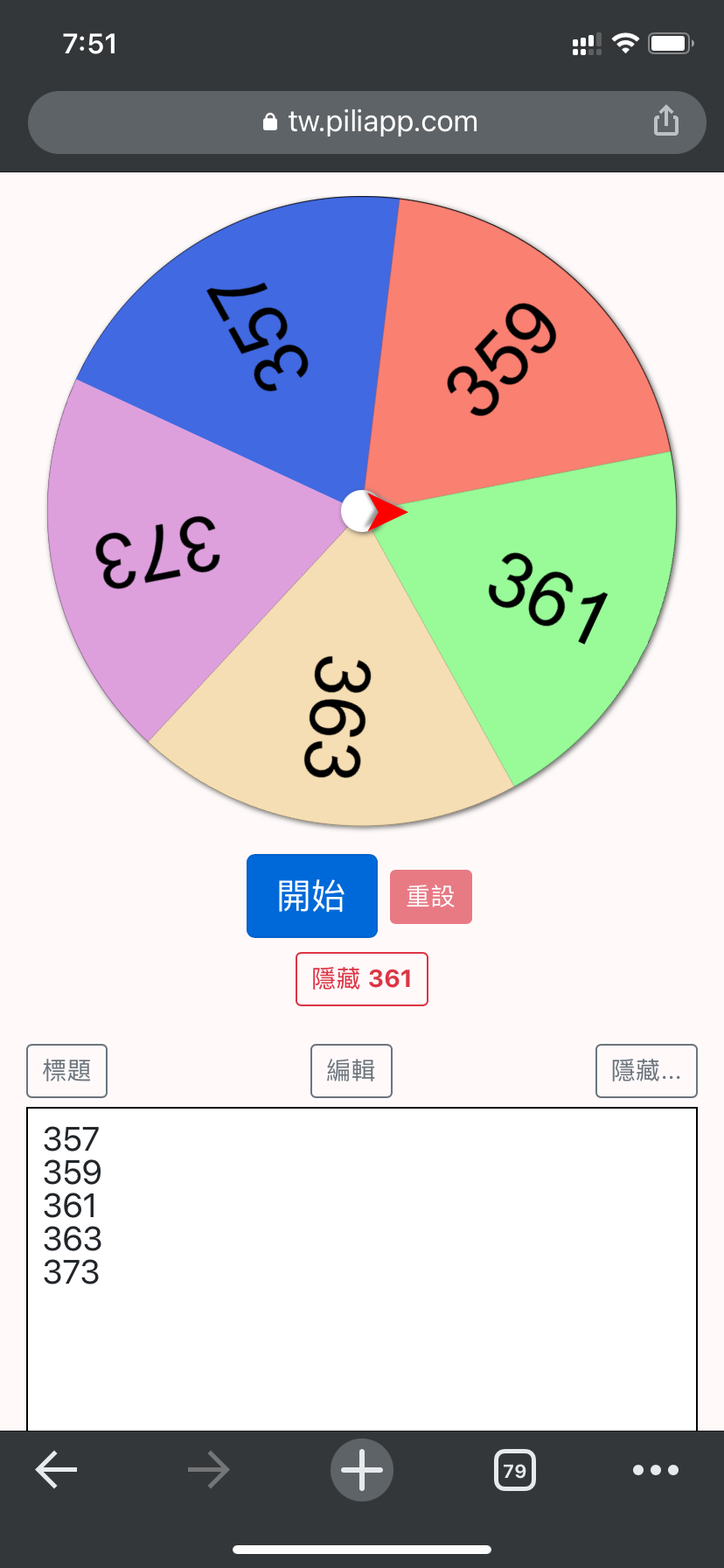This screenshot has height=1568, width=724.
Task: Open the tab switcher showing 79 tabs
Action: pyautogui.click(x=515, y=1470)
